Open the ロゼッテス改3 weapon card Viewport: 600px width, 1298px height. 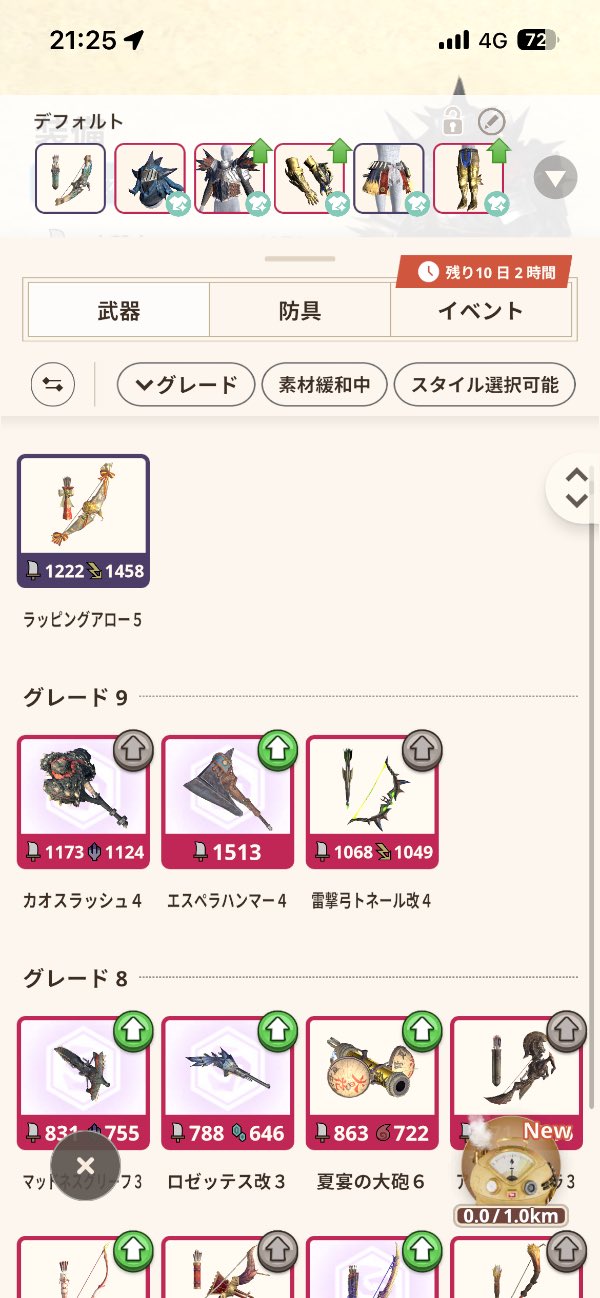(227, 1083)
